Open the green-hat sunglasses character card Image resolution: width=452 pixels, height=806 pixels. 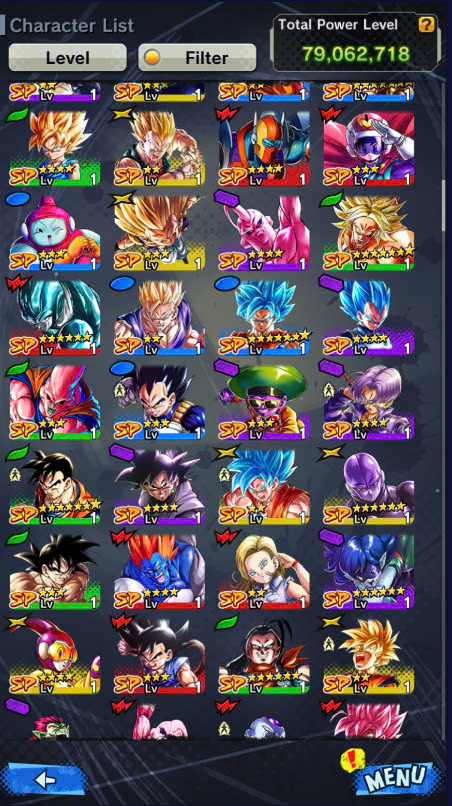tap(264, 402)
